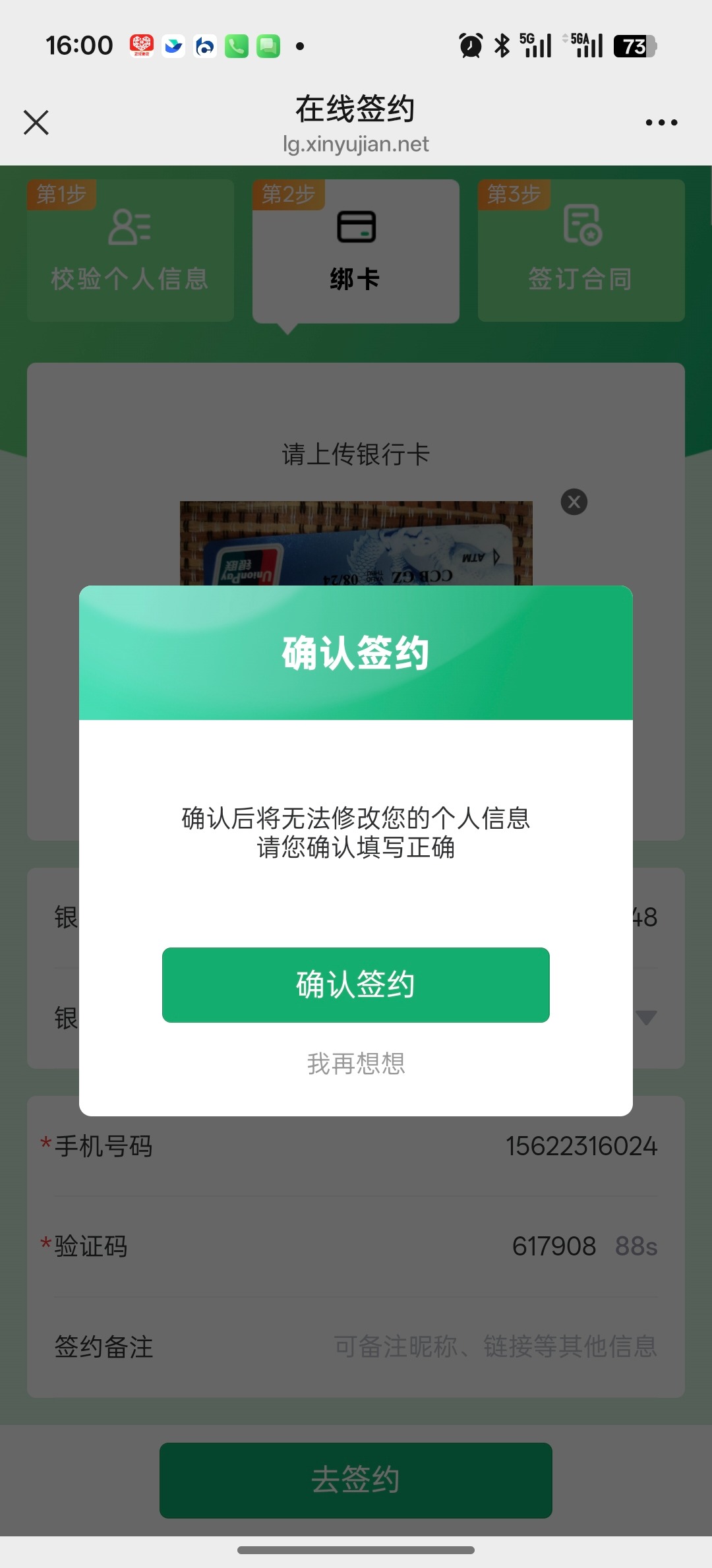Choose 我再想想 to reconsider
Viewport: 712px width, 1568px height.
coord(355,1064)
